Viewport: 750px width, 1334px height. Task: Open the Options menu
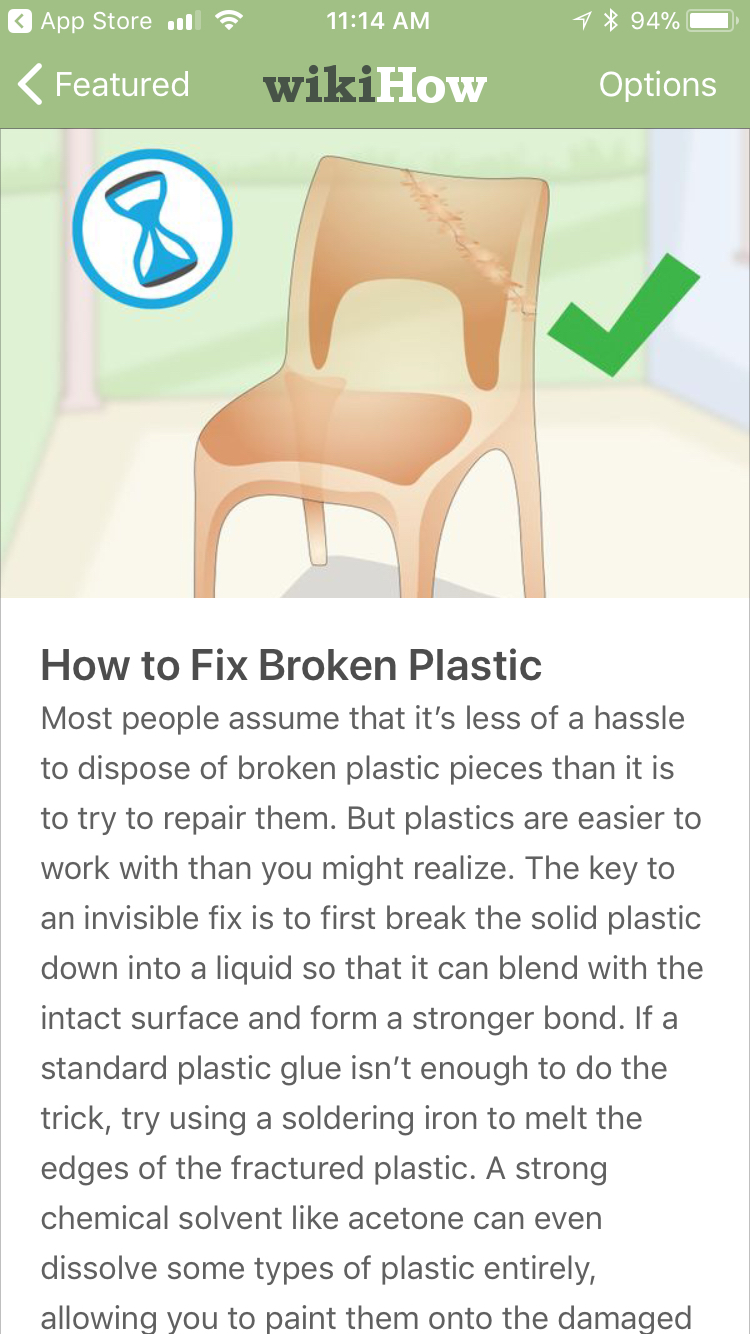(657, 85)
